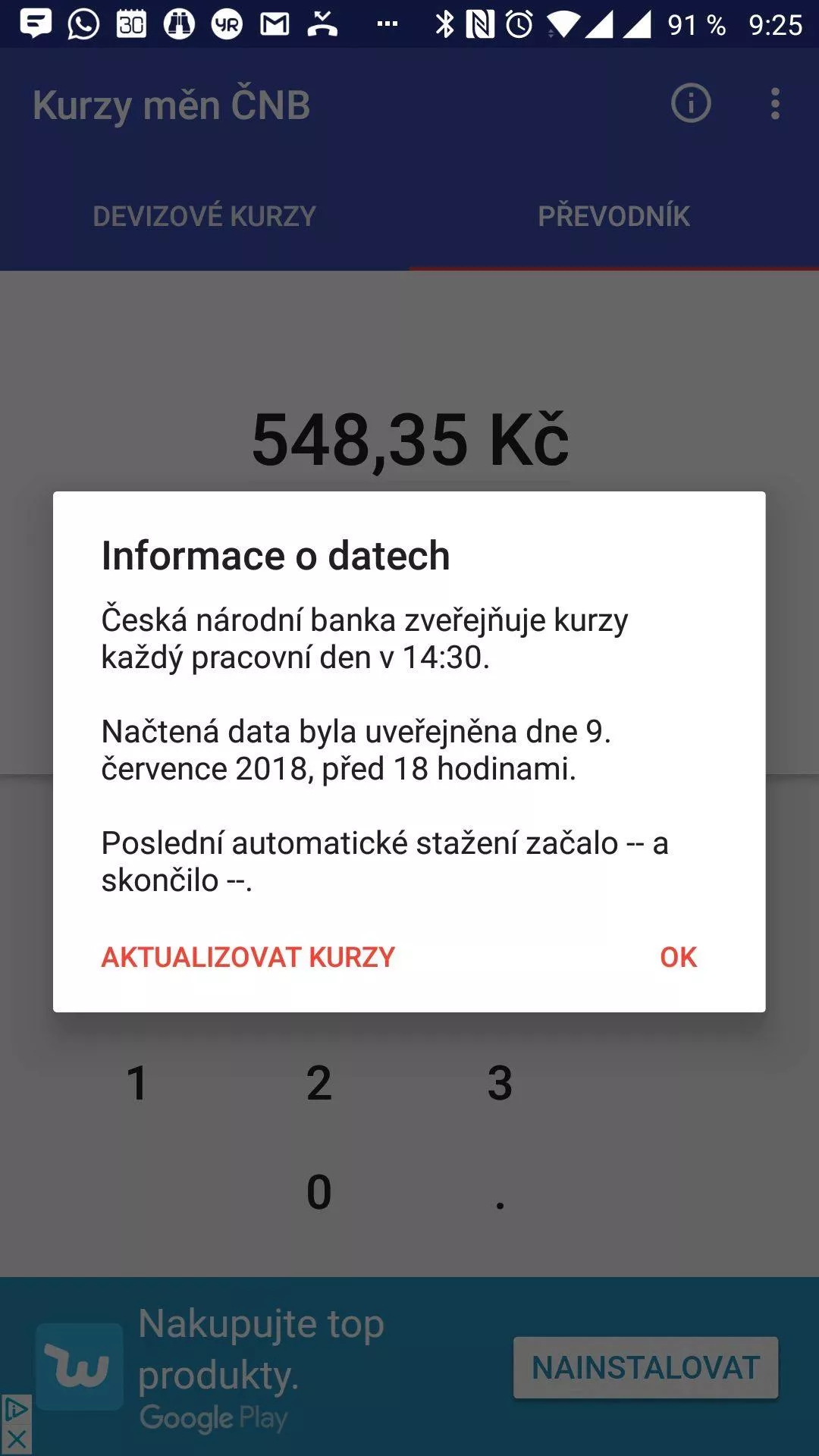Select the PŘEVODNÍK tab

(614, 216)
